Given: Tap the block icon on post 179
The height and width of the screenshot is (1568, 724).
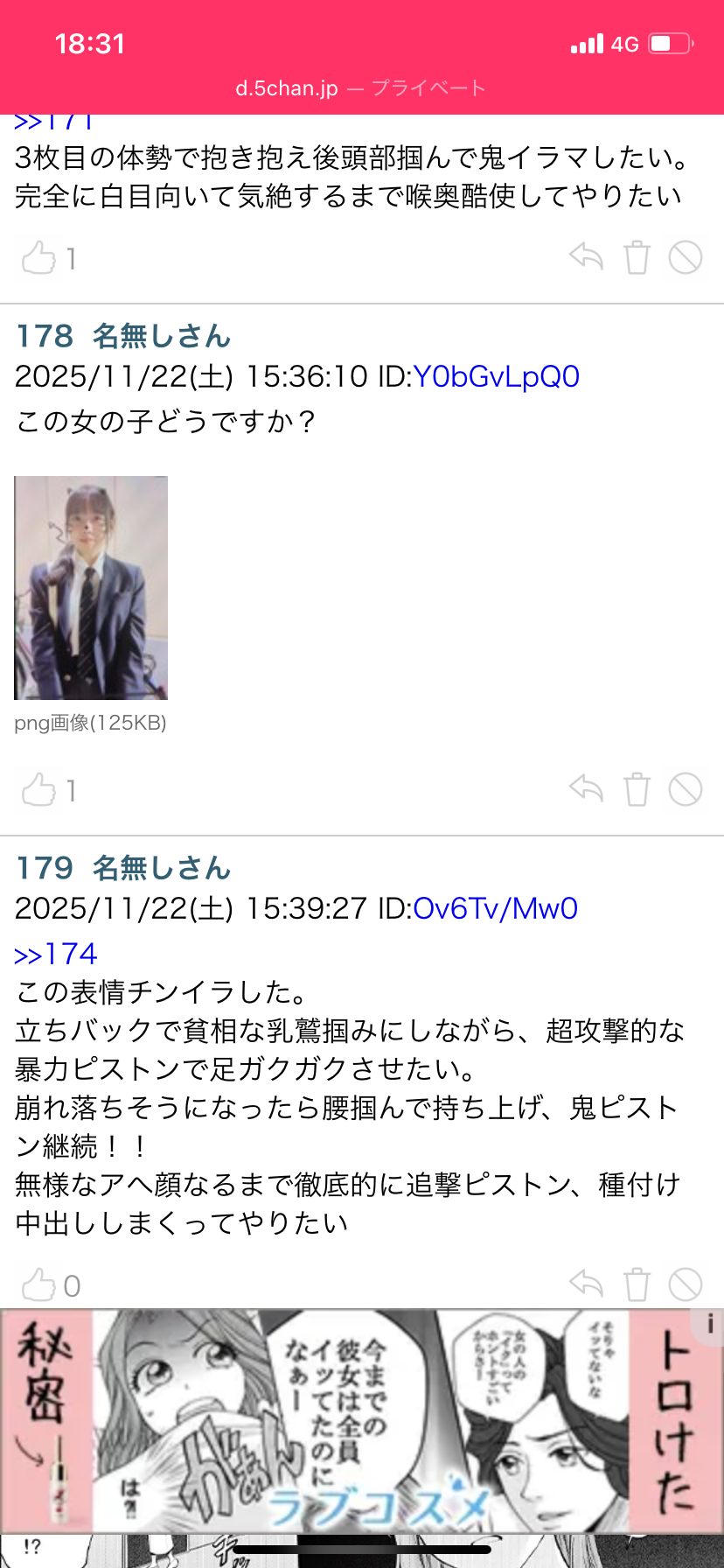Looking at the screenshot, I should pyautogui.click(x=686, y=1284).
